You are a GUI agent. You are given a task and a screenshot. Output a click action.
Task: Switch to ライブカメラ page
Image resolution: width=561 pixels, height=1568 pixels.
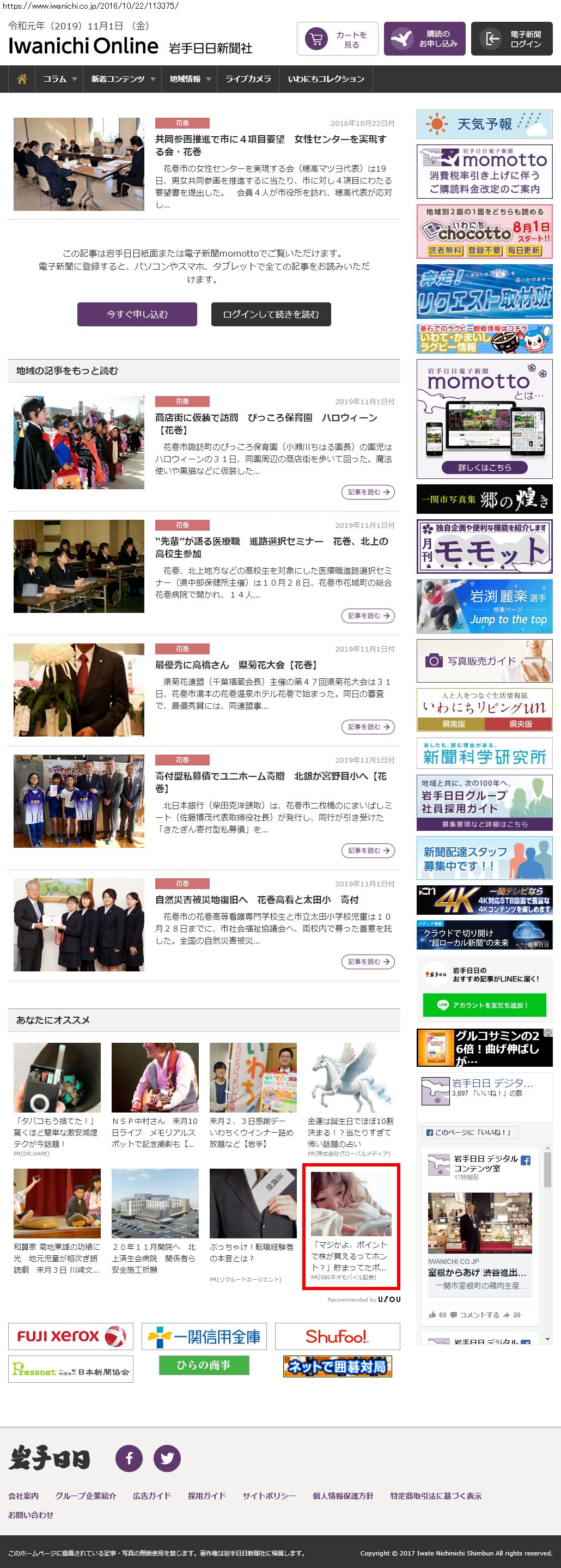coord(248,79)
